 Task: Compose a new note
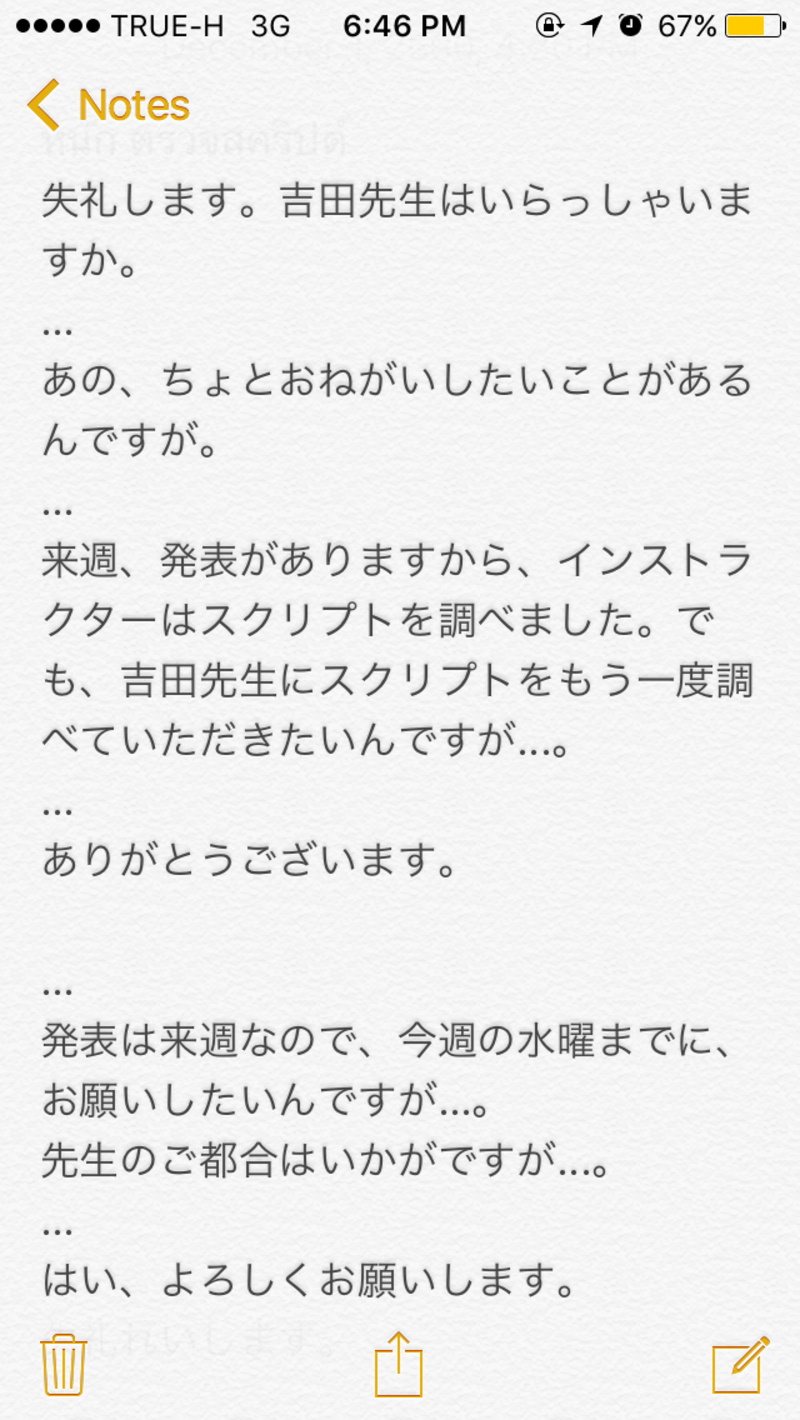tap(741, 1365)
